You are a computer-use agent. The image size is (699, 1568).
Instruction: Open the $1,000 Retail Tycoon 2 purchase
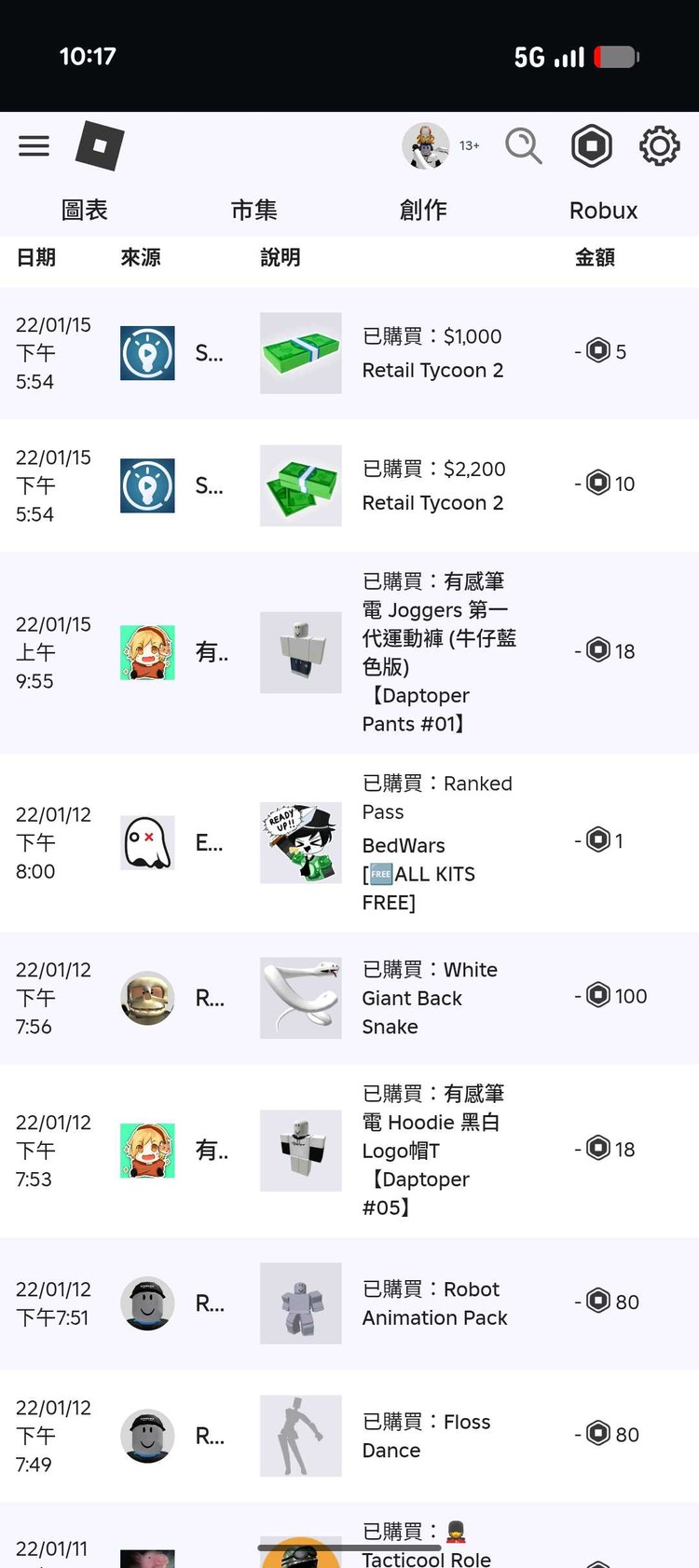click(432, 353)
